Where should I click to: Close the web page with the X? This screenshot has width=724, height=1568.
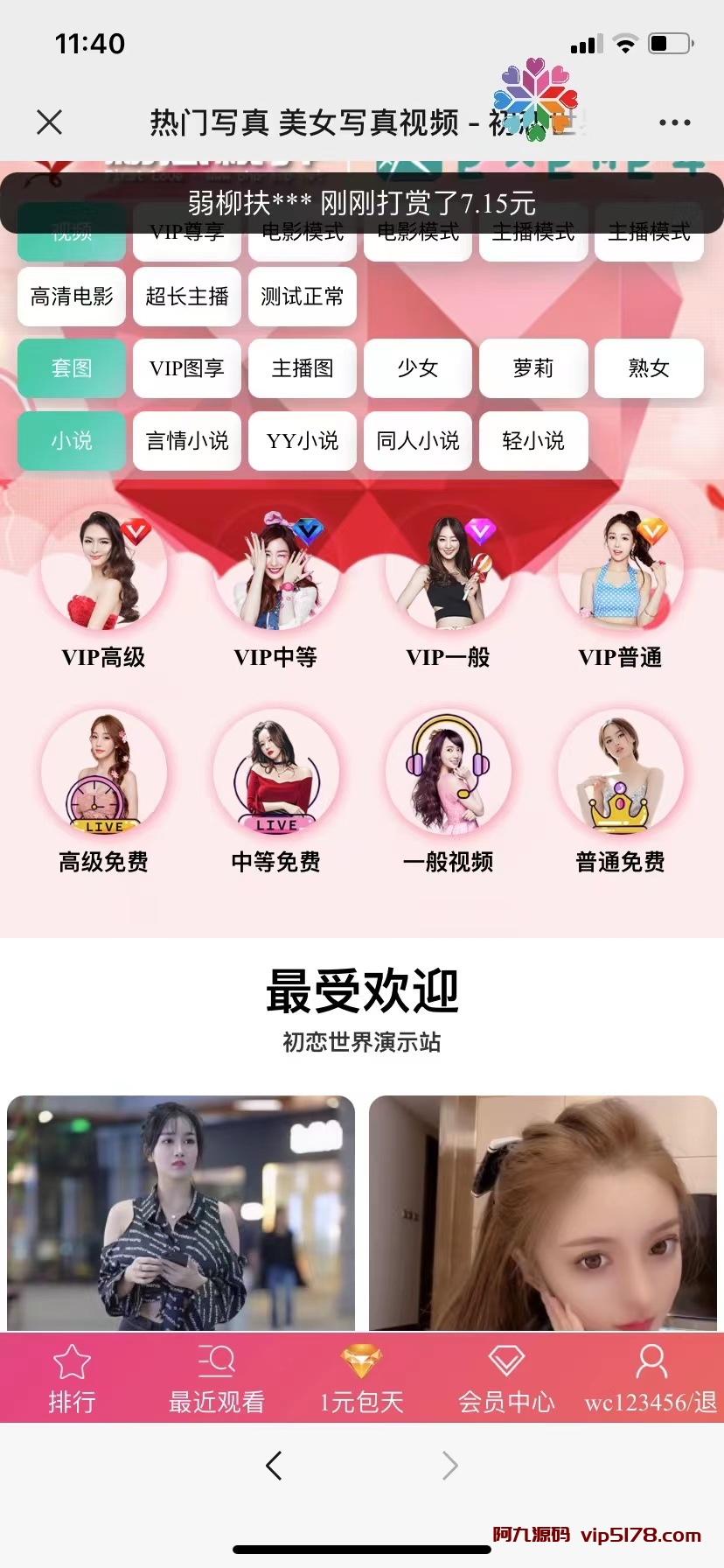tap(50, 122)
